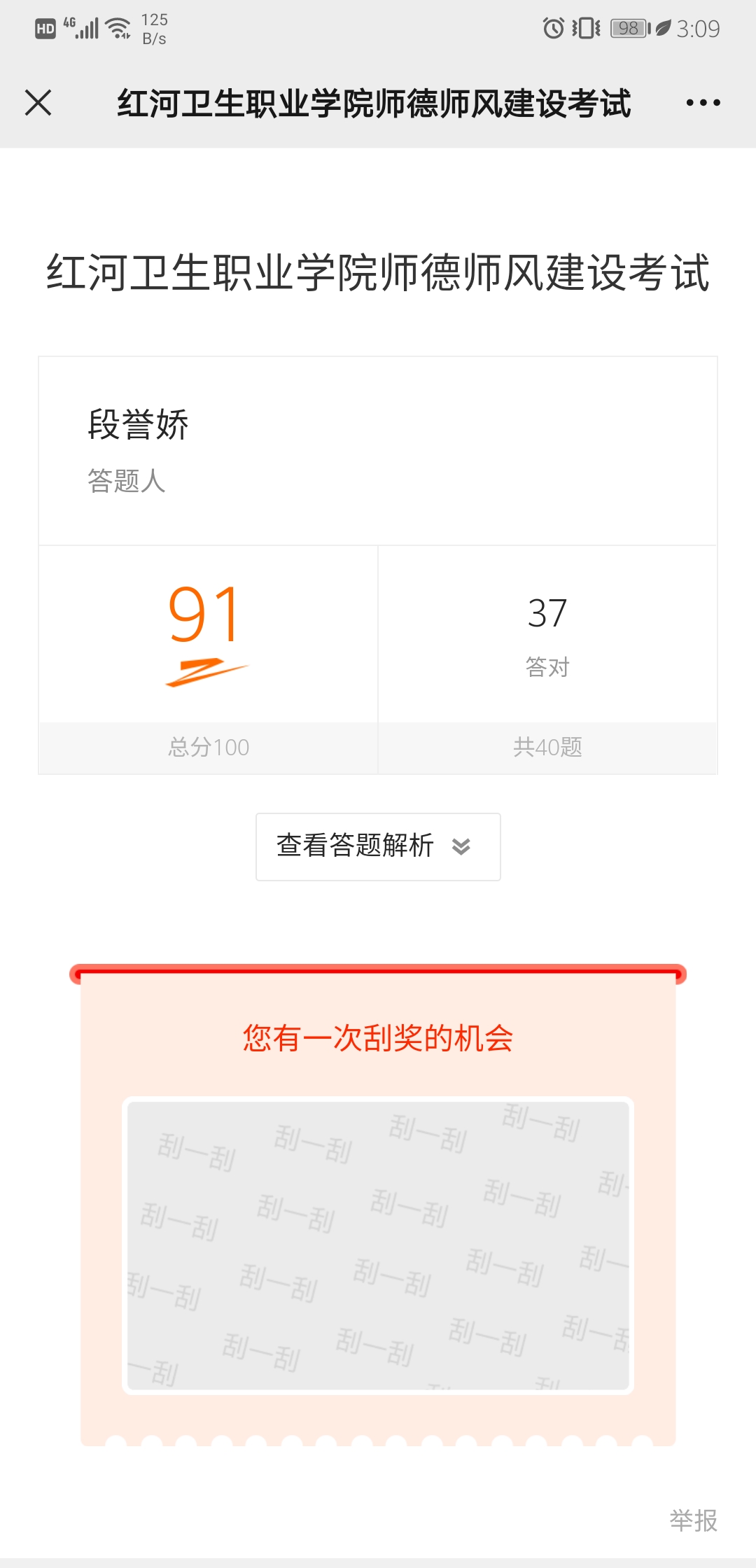This screenshot has width=756, height=1568.
Task: Expand 查看答题解析 answer analysis
Action: tap(378, 846)
